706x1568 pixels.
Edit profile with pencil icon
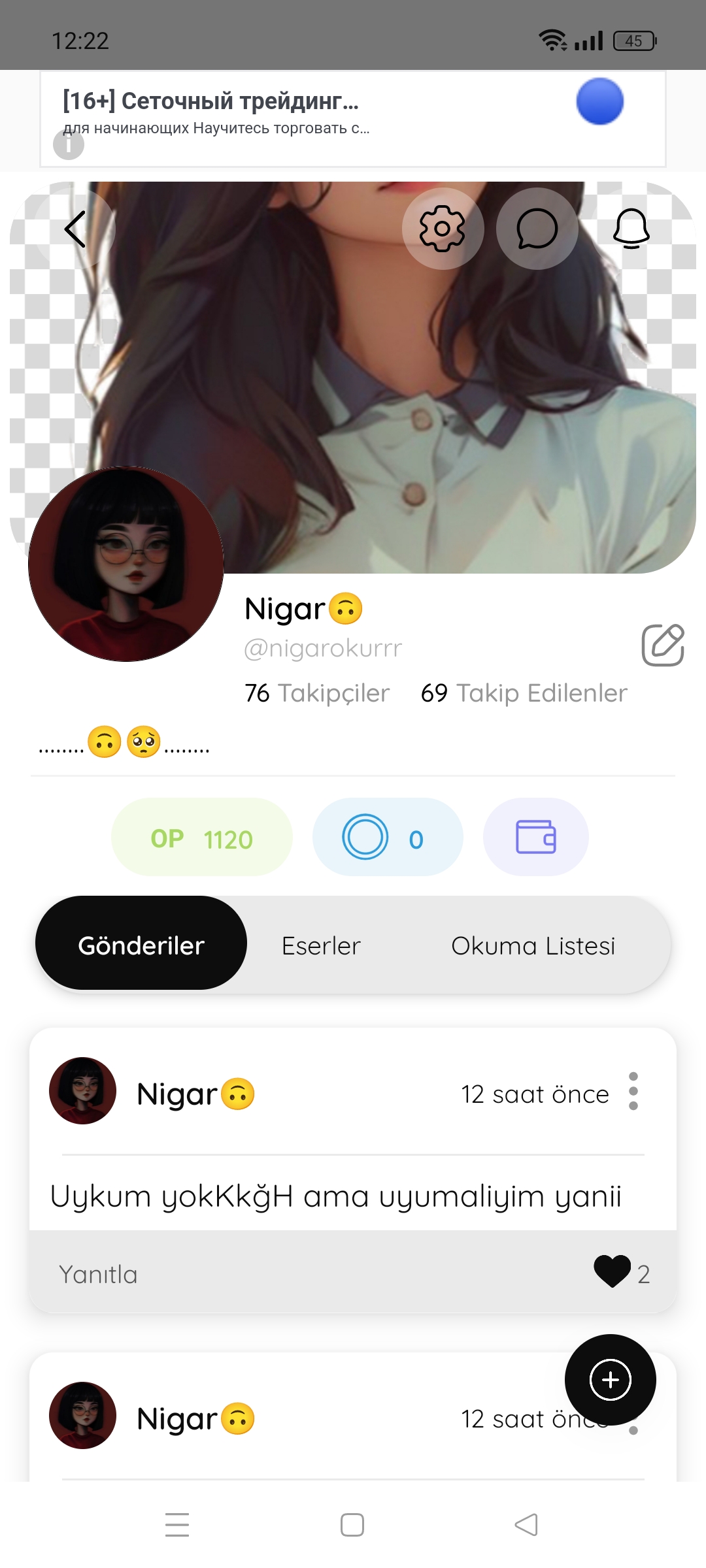point(663,645)
